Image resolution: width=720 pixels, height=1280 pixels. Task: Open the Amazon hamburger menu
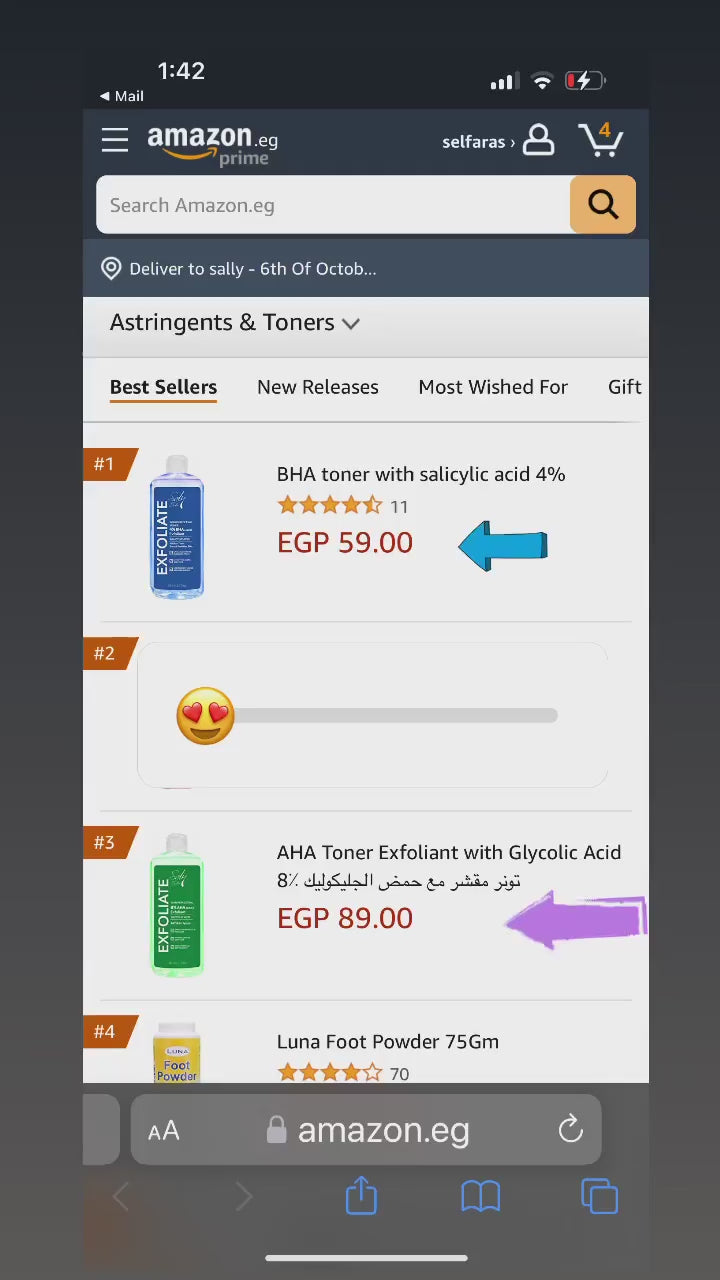pos(115,140)
